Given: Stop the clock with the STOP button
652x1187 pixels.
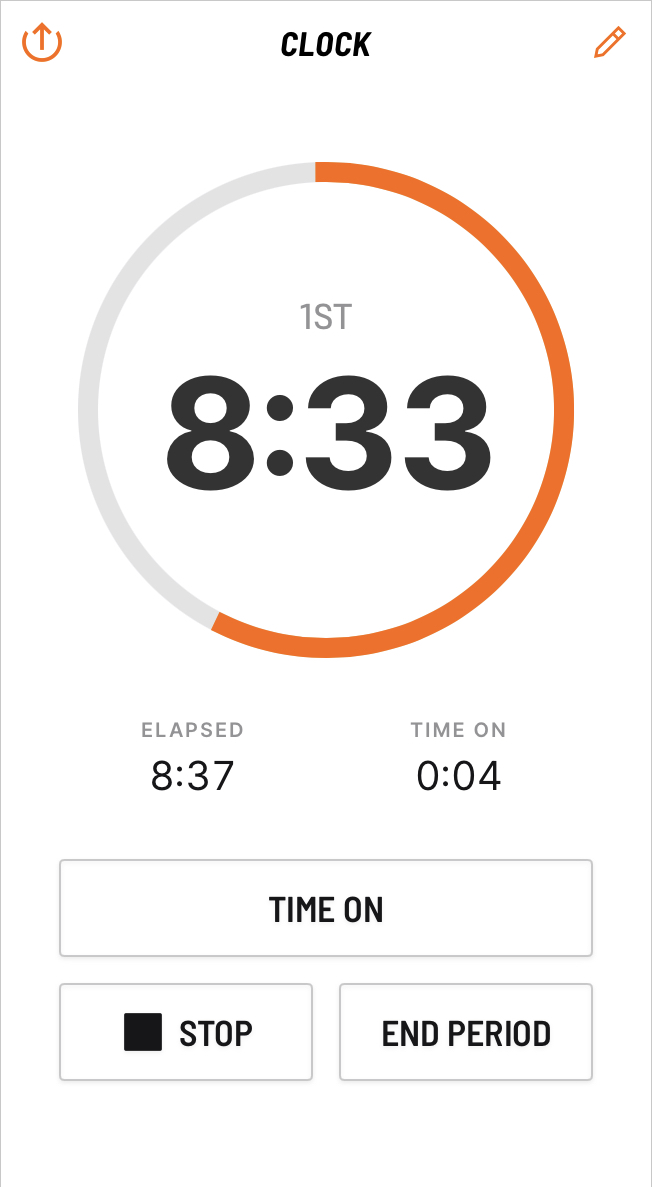Looking at the screenshot, I should point(186,1031).
